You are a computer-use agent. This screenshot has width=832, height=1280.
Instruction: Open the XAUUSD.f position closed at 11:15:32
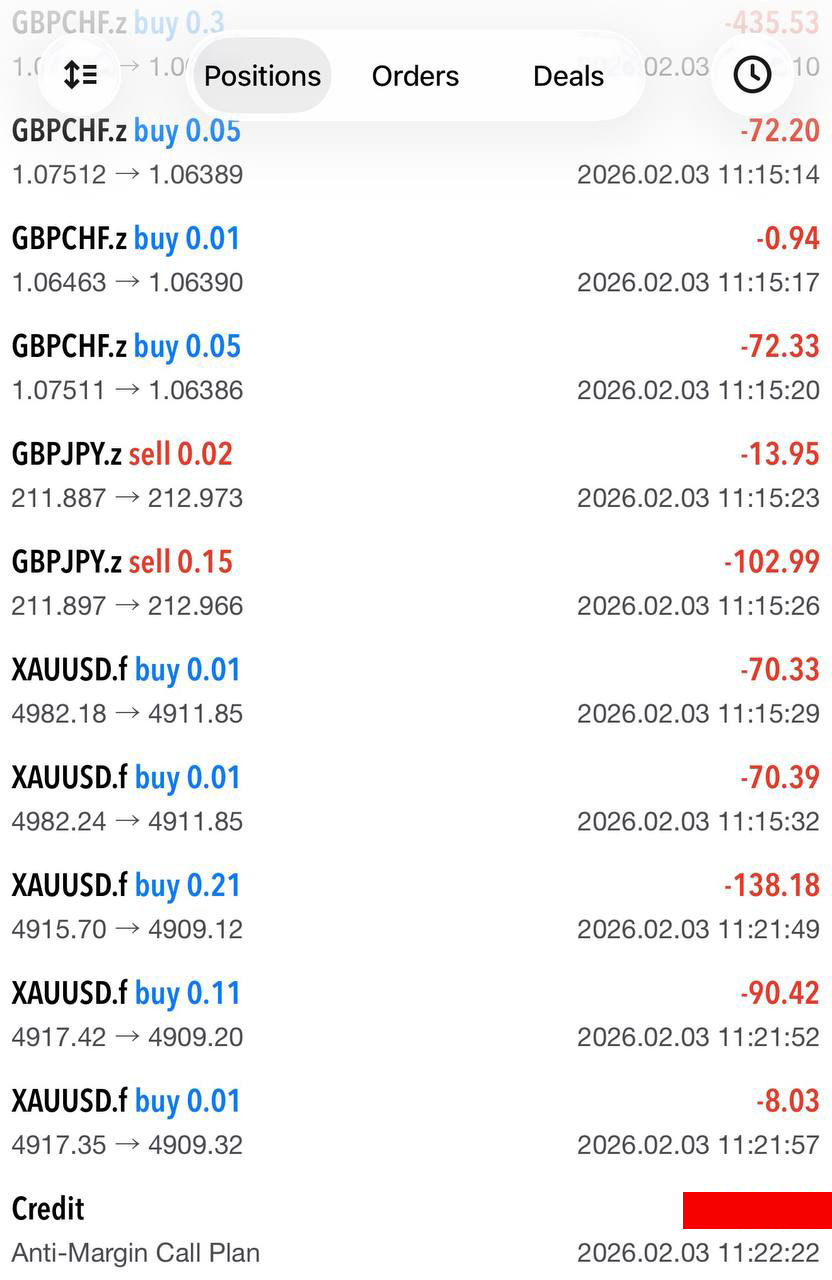pos(415,799)
